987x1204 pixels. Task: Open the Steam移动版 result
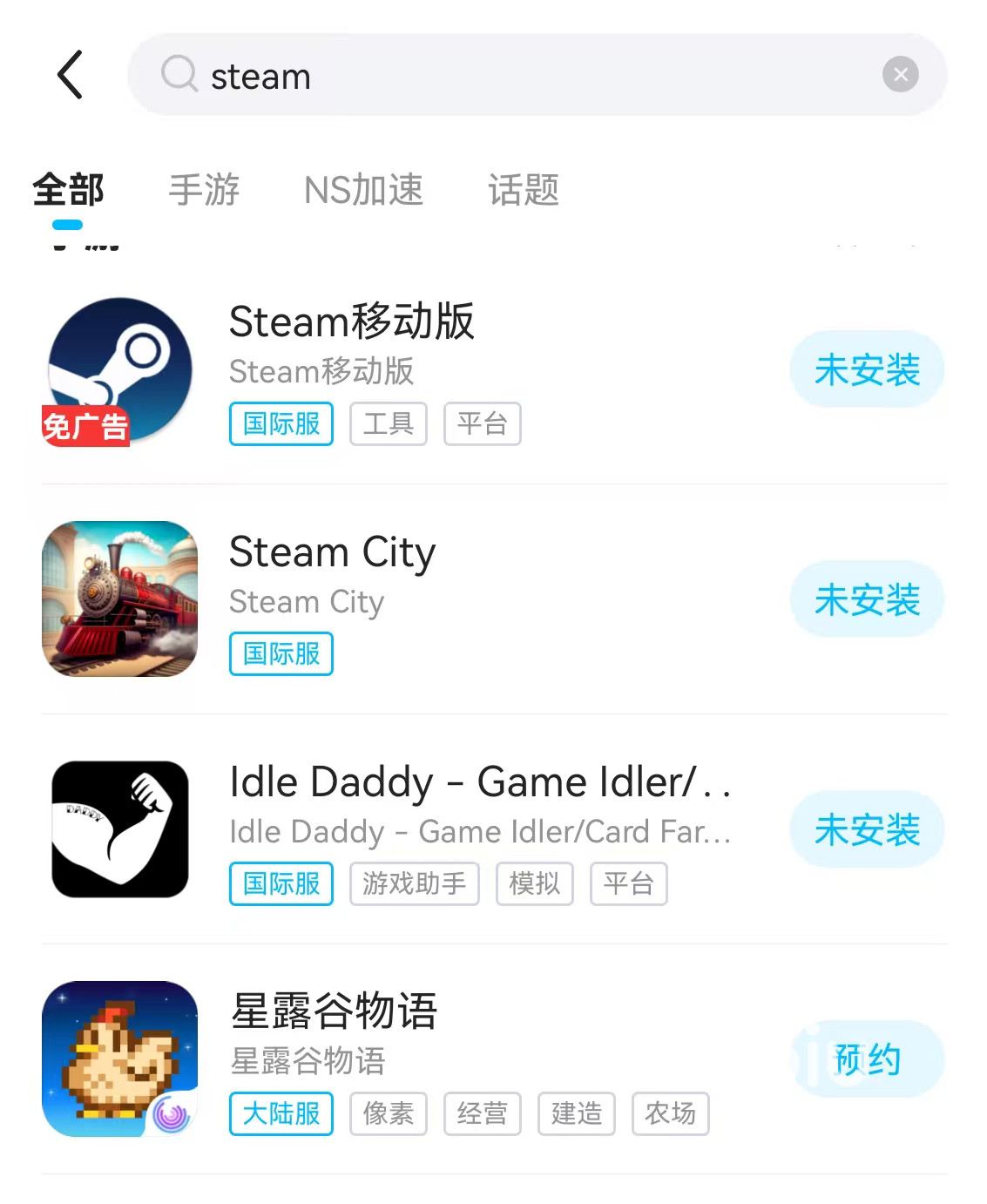click(352, 322)
